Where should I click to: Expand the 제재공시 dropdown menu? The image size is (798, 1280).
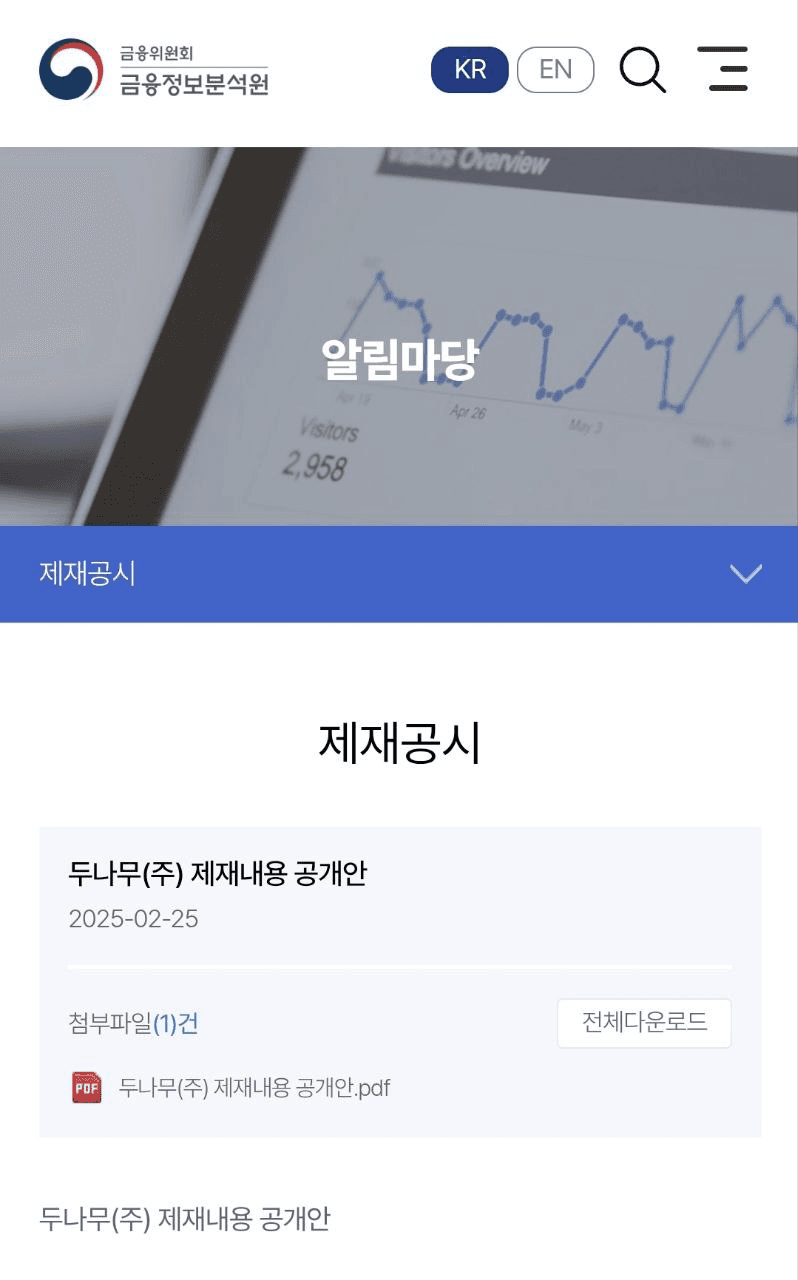[x=745, y=574]
